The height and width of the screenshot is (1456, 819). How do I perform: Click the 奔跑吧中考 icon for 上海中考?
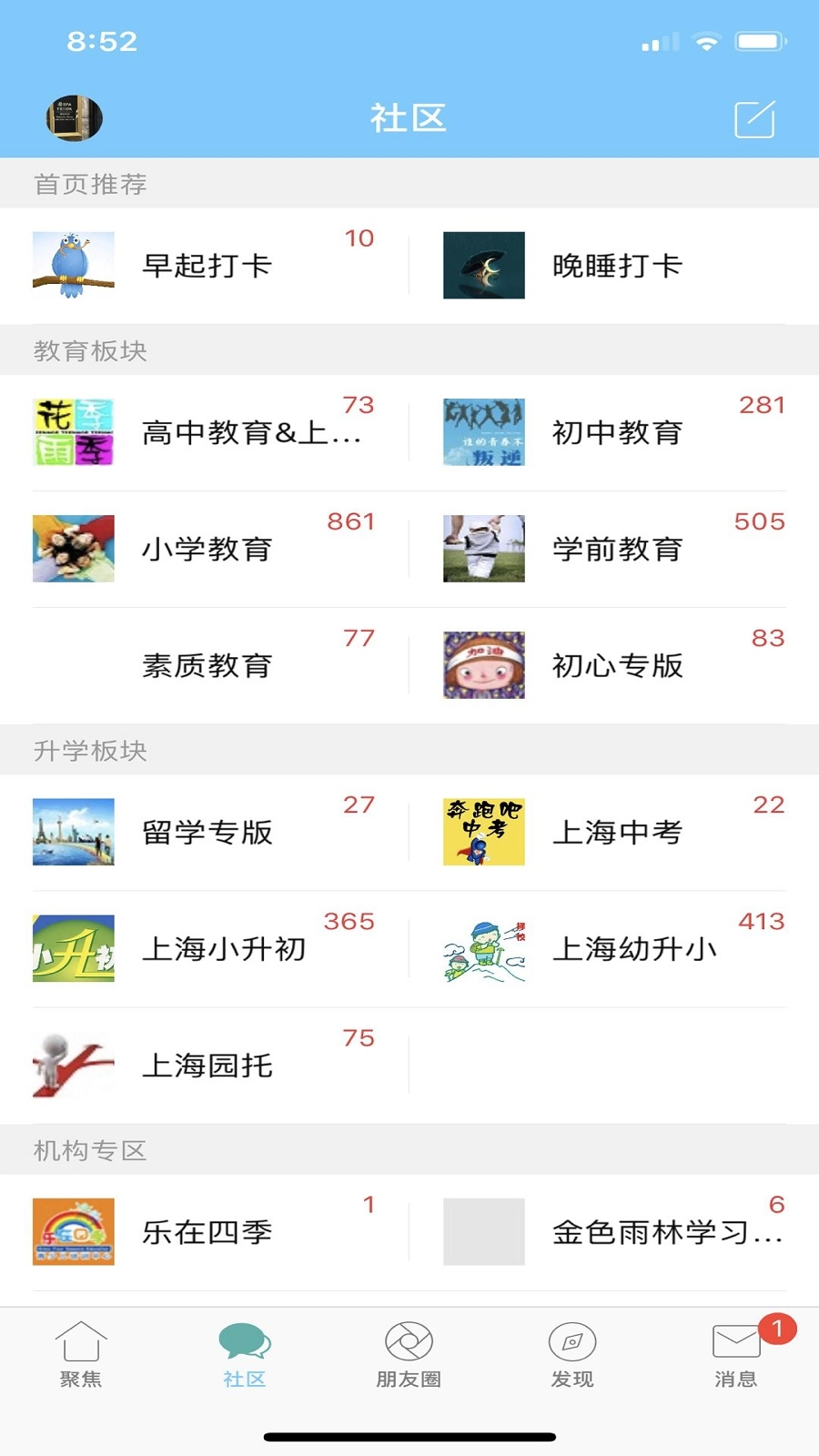(x=483, y=832)
